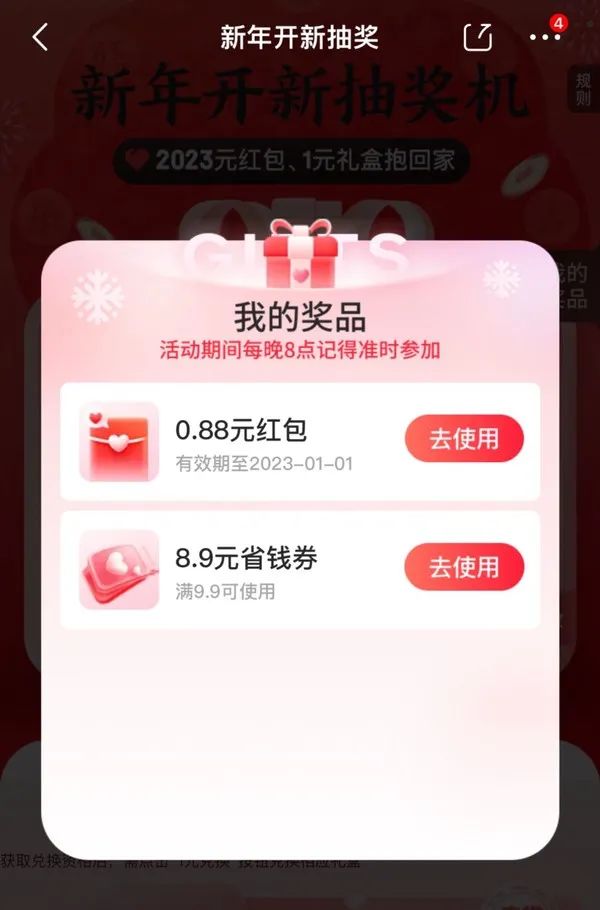This screenshot has width=600, height=910.
Task: Use the 0.88元红包 prize
Action: coord(464,439)
